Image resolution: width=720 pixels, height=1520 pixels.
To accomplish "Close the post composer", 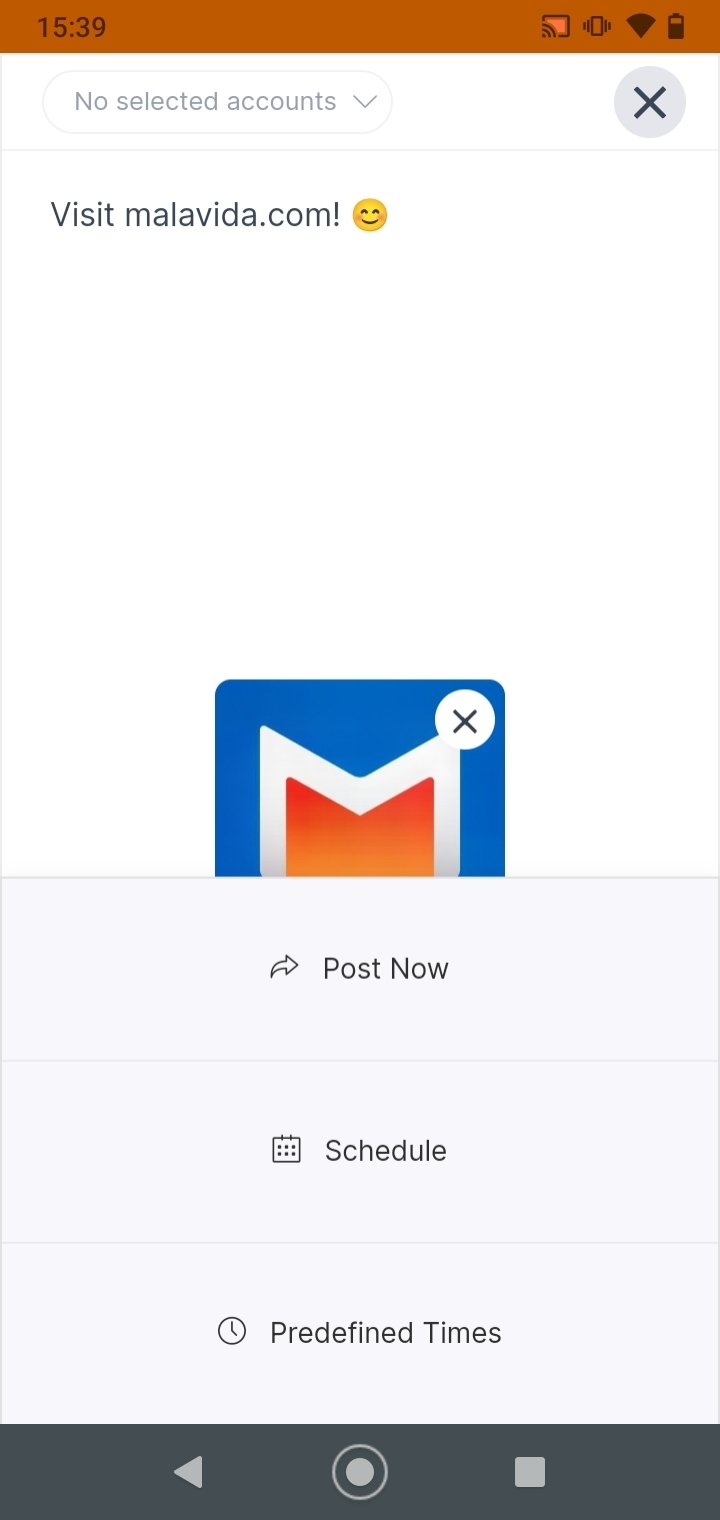I will [x=650, y=102].
